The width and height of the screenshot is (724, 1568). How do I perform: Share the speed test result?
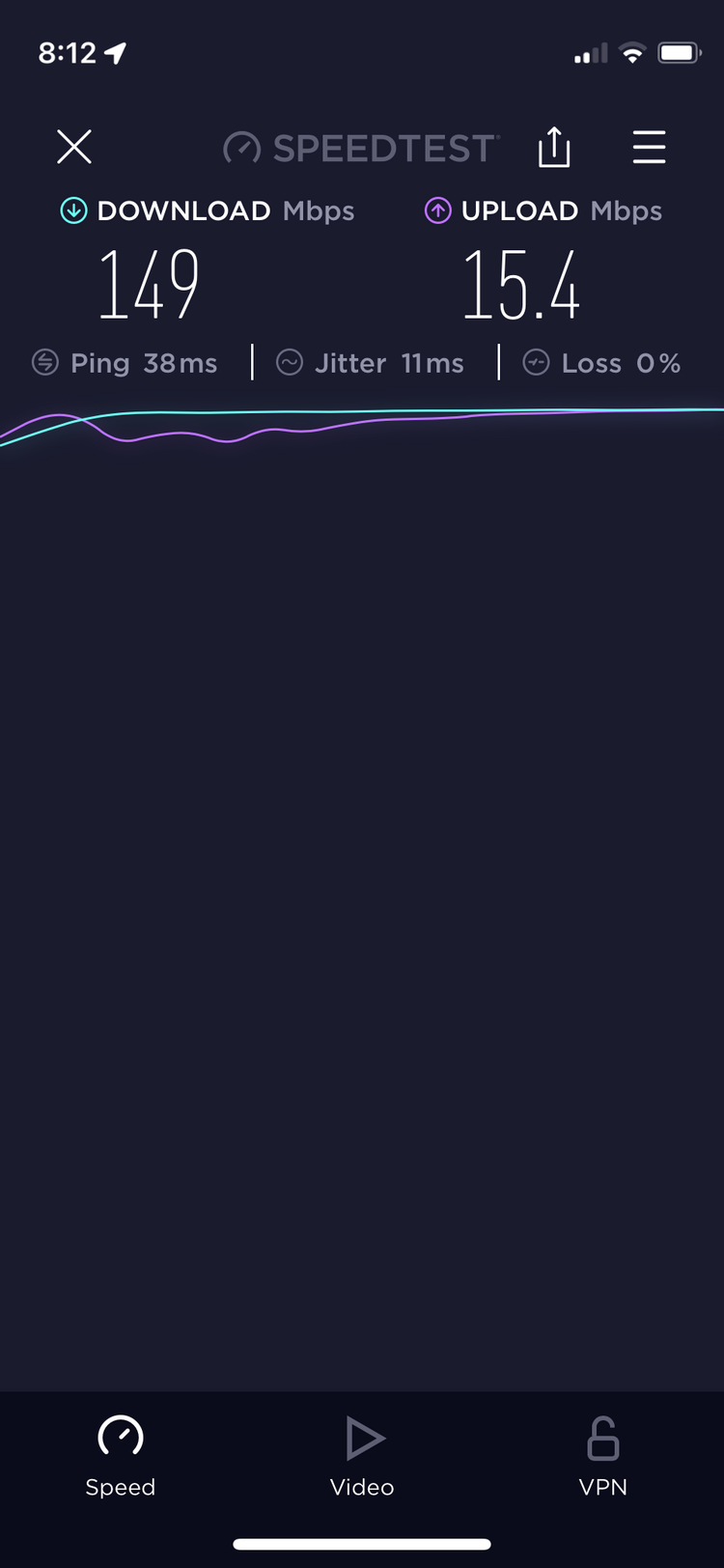pos(554,148)
